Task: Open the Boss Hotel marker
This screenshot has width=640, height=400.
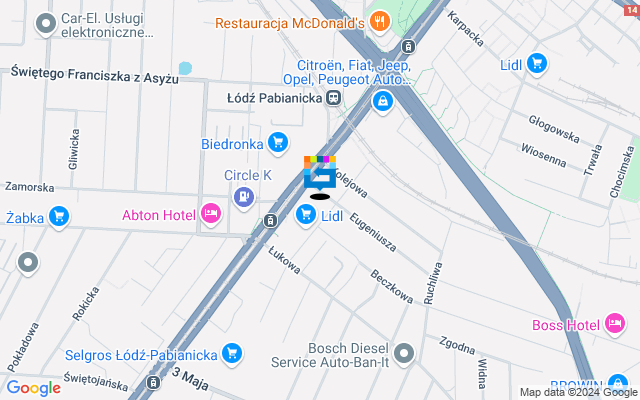Action: coord(615,324)
